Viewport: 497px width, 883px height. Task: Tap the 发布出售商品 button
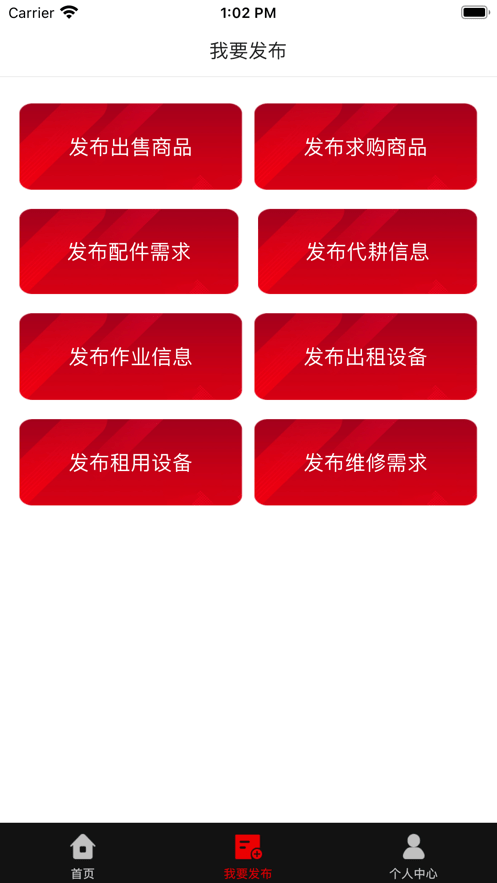(131, 146)
